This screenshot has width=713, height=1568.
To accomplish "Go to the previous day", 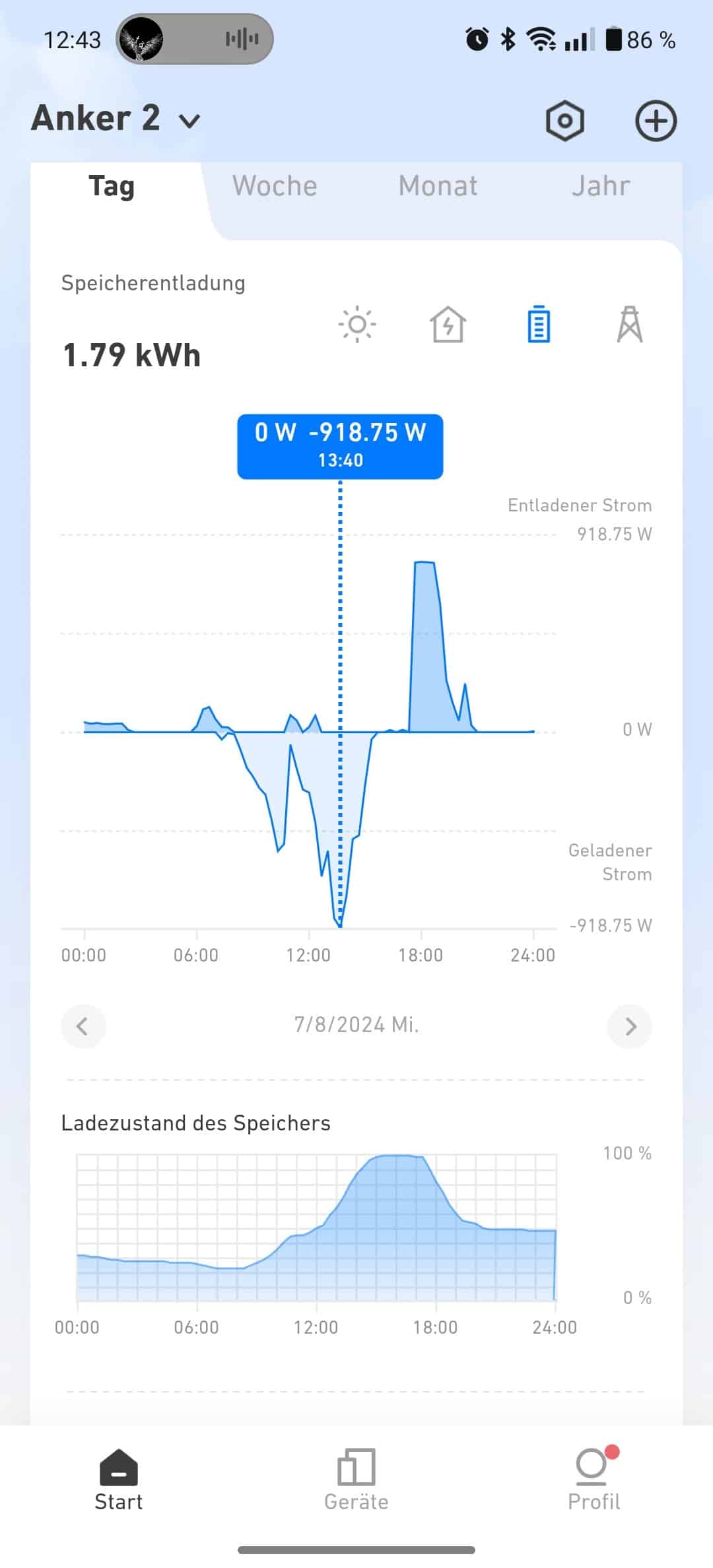I will [83, 1026].
